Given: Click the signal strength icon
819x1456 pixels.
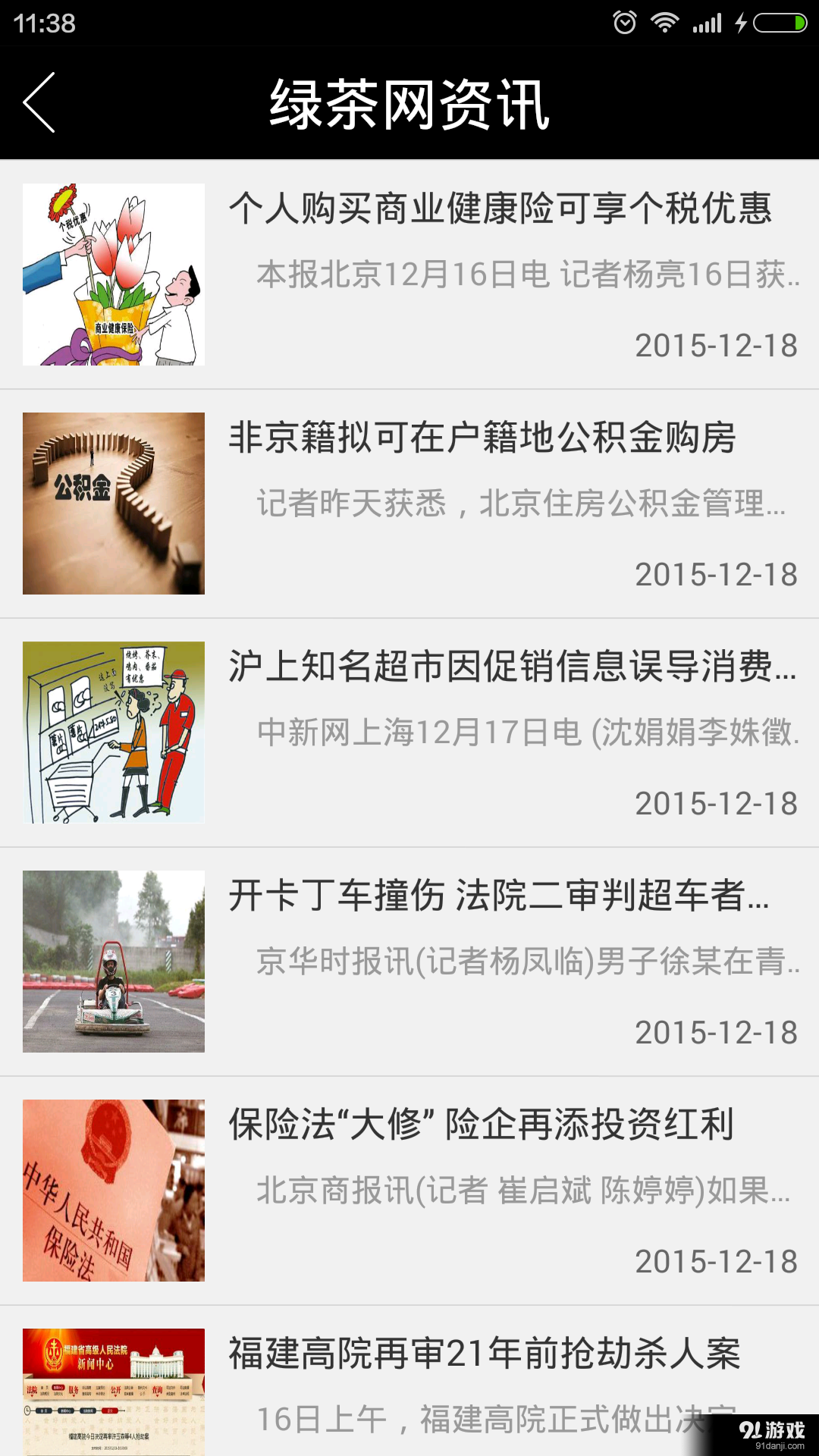Looking at the screenshot, I should pos(705,23).
